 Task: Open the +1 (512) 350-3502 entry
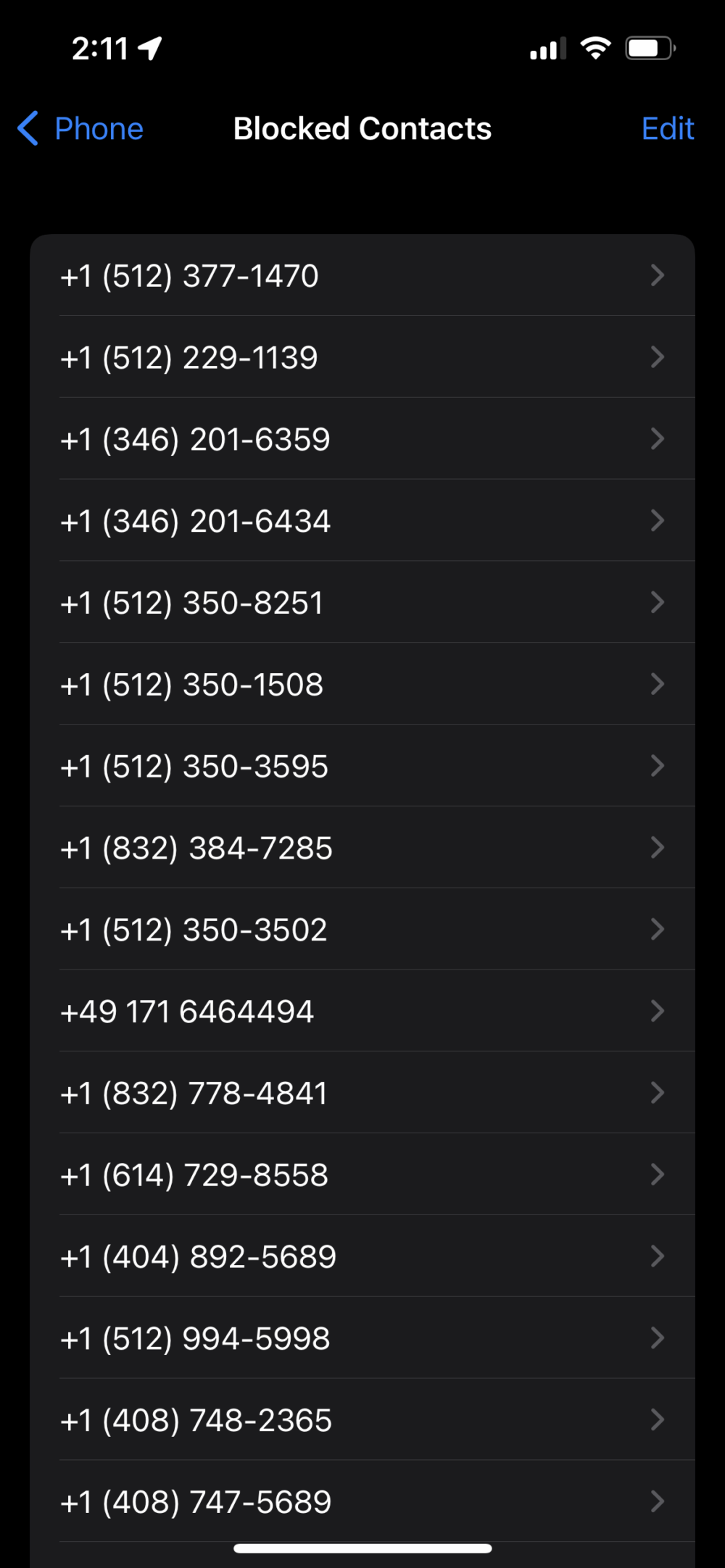(362, 930)
